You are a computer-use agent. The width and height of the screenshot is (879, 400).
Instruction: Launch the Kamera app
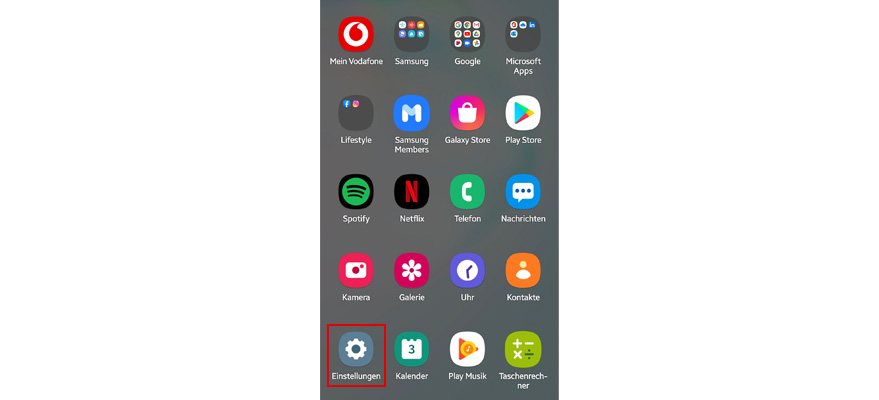point(356,270)
